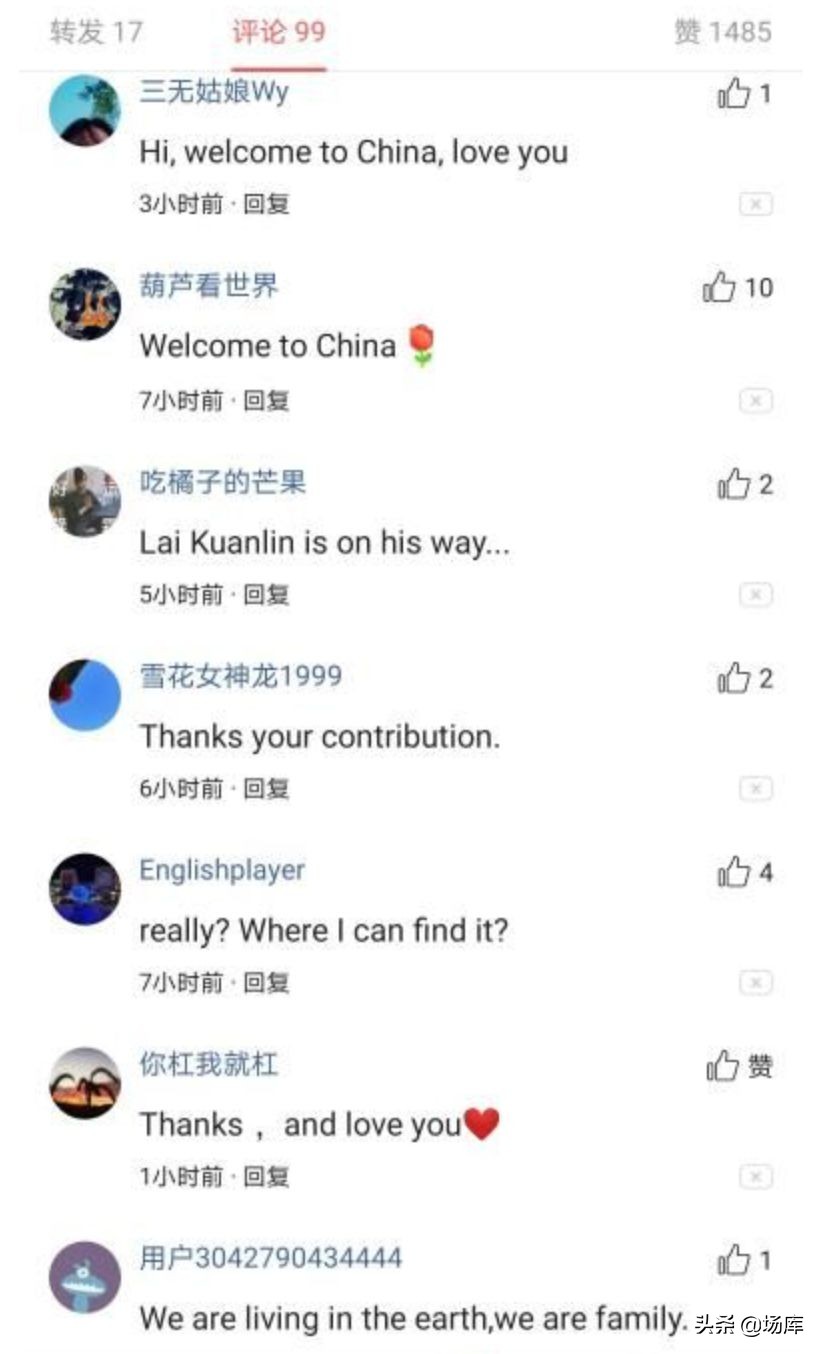Tap 你杠我就杠's profile avatar
Viewport: 822px width, 1354px height.
84,1083
